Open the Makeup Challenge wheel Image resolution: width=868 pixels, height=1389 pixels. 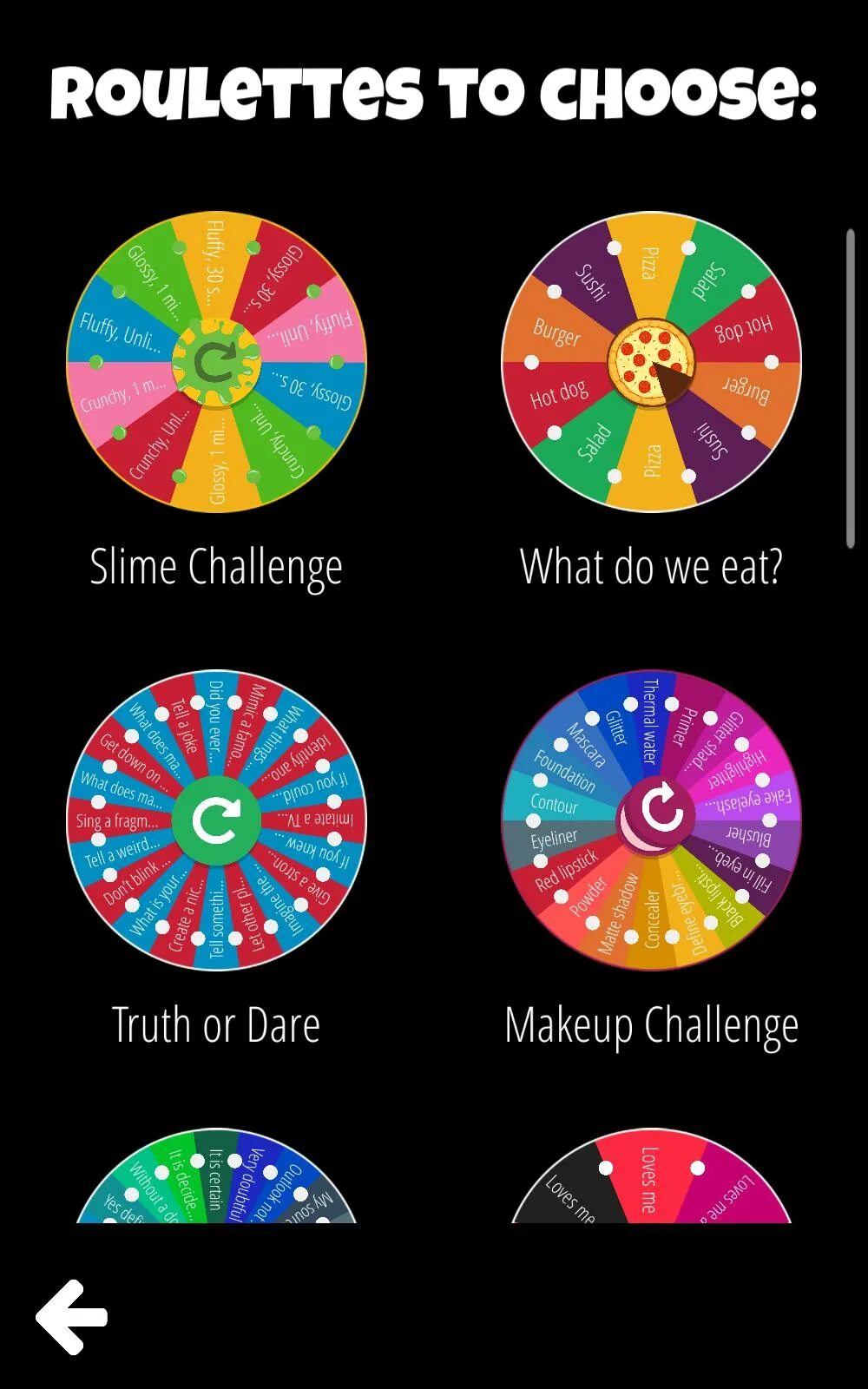(x=651, y=820)
